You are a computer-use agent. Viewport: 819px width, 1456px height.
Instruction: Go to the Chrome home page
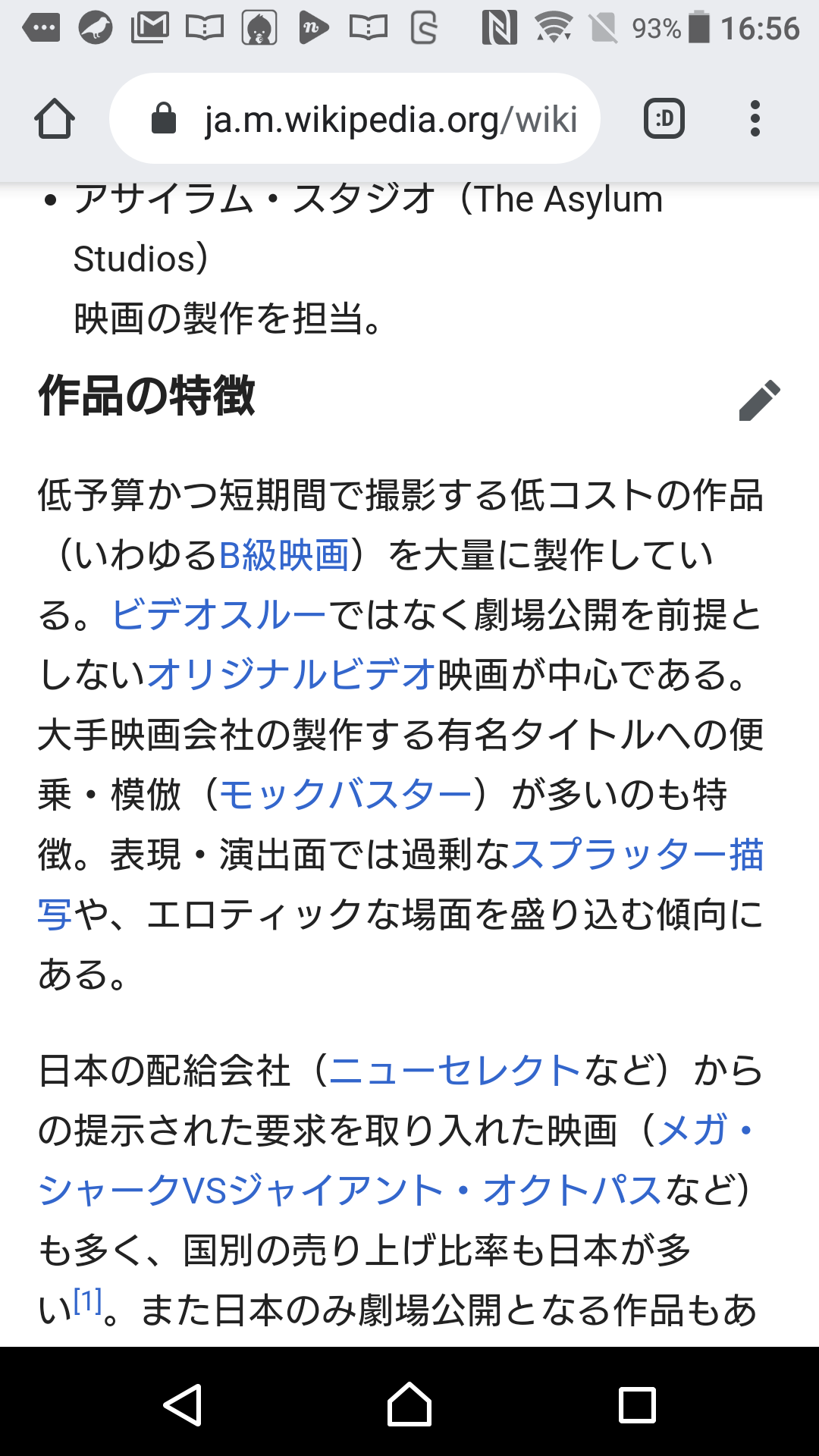pyautogui.click(x=55, y=119)
